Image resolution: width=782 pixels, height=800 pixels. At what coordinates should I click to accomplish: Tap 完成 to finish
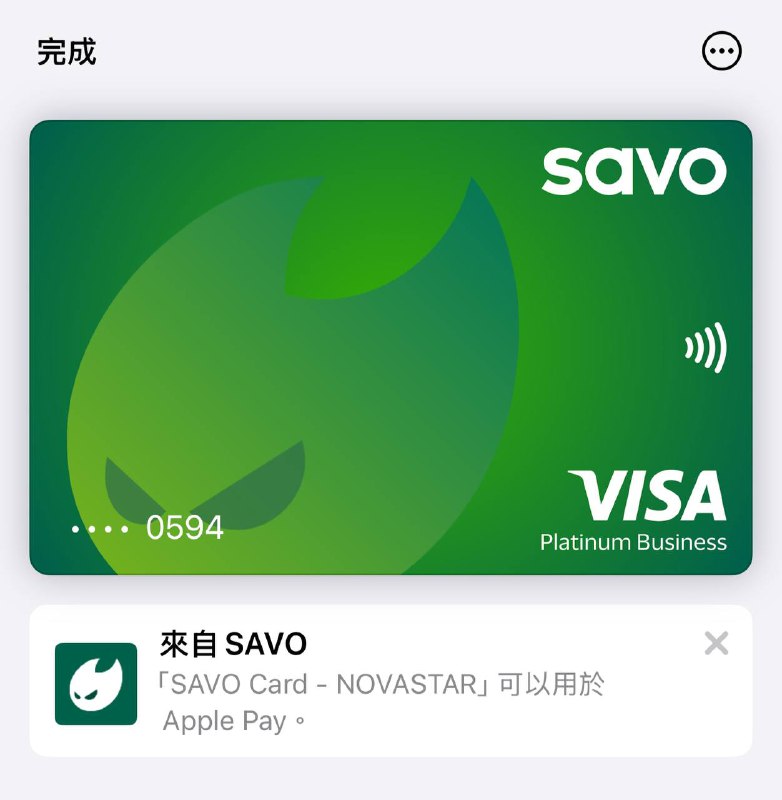[67, 52]
